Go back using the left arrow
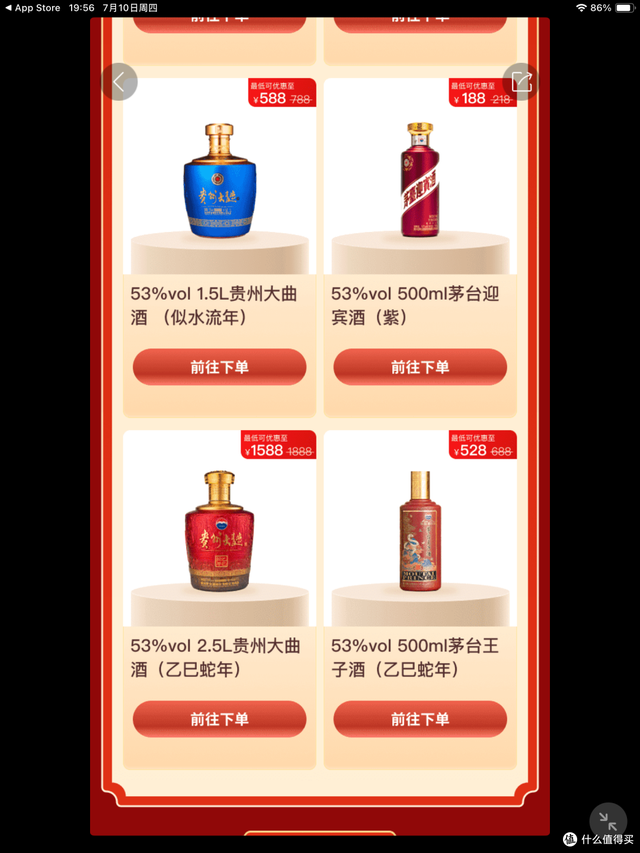Screen dimensions: 640x853 coord(119,82)
